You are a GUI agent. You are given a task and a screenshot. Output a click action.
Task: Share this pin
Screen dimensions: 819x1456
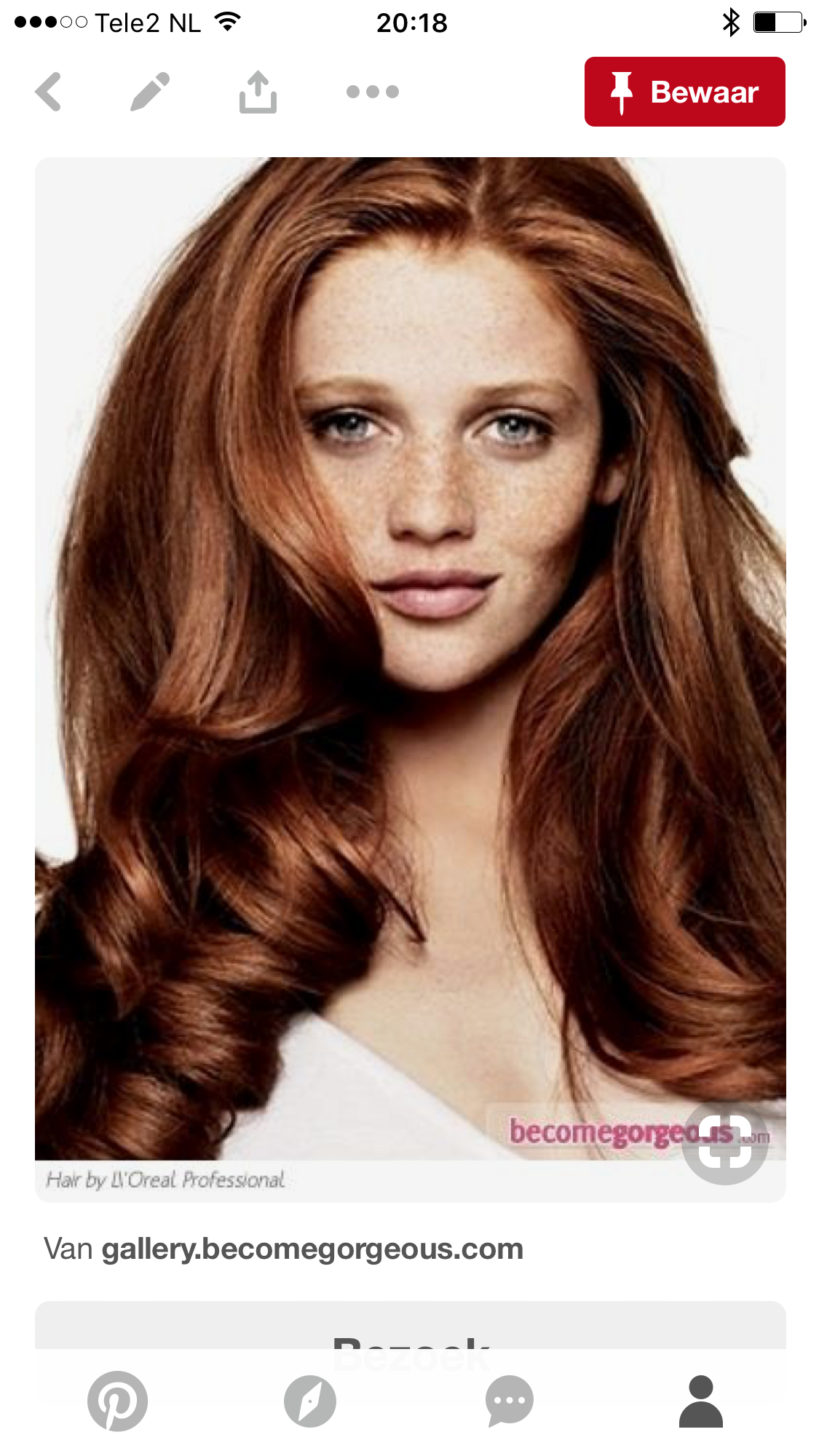(x=258, y=92)
